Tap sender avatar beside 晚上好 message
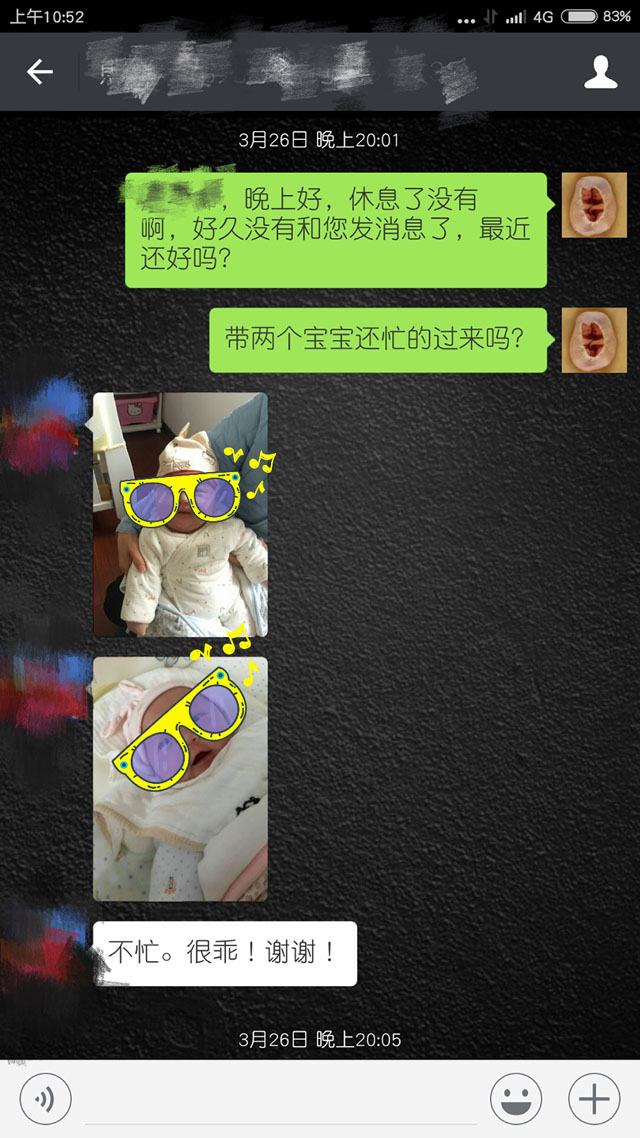 (594, 205)
